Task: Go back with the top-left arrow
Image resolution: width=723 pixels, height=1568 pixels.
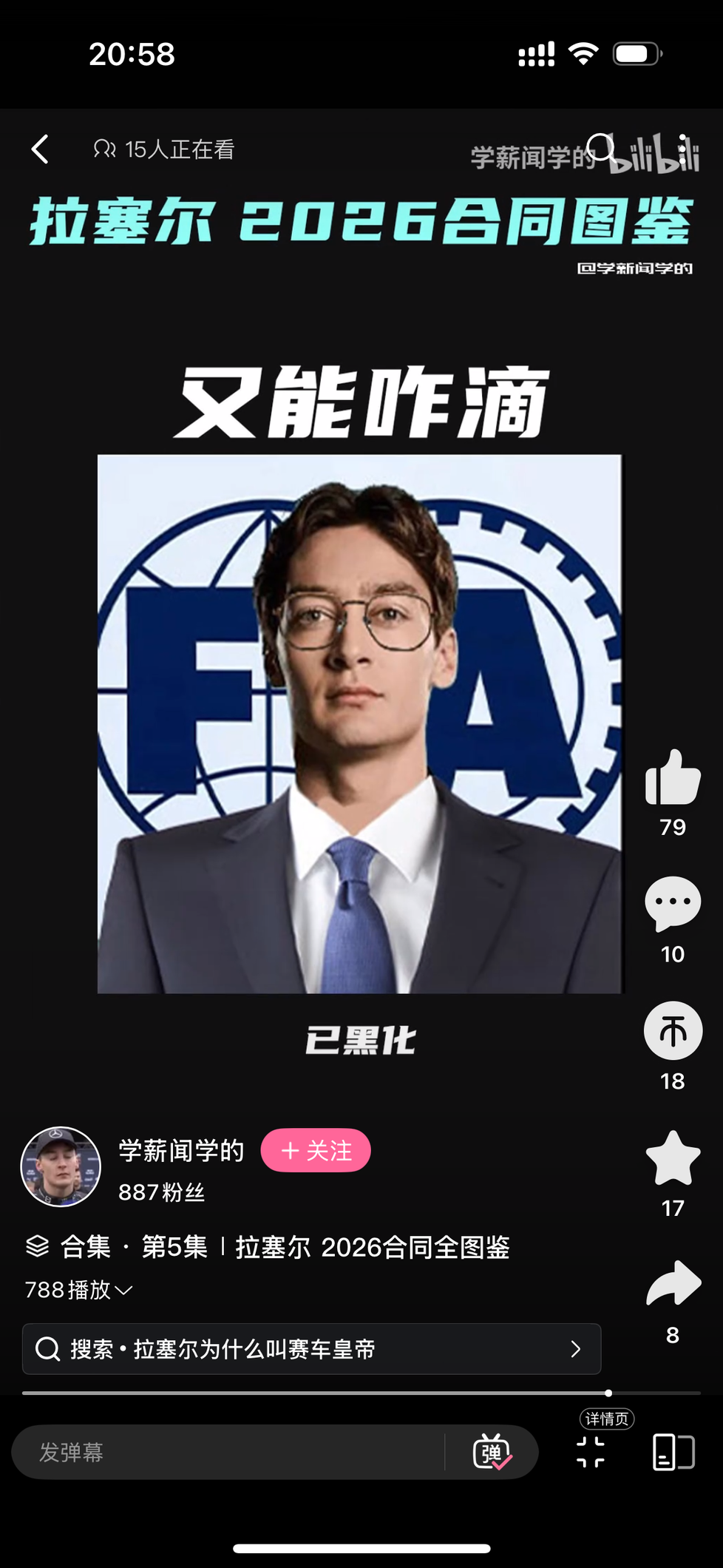Action: point(40,149)
